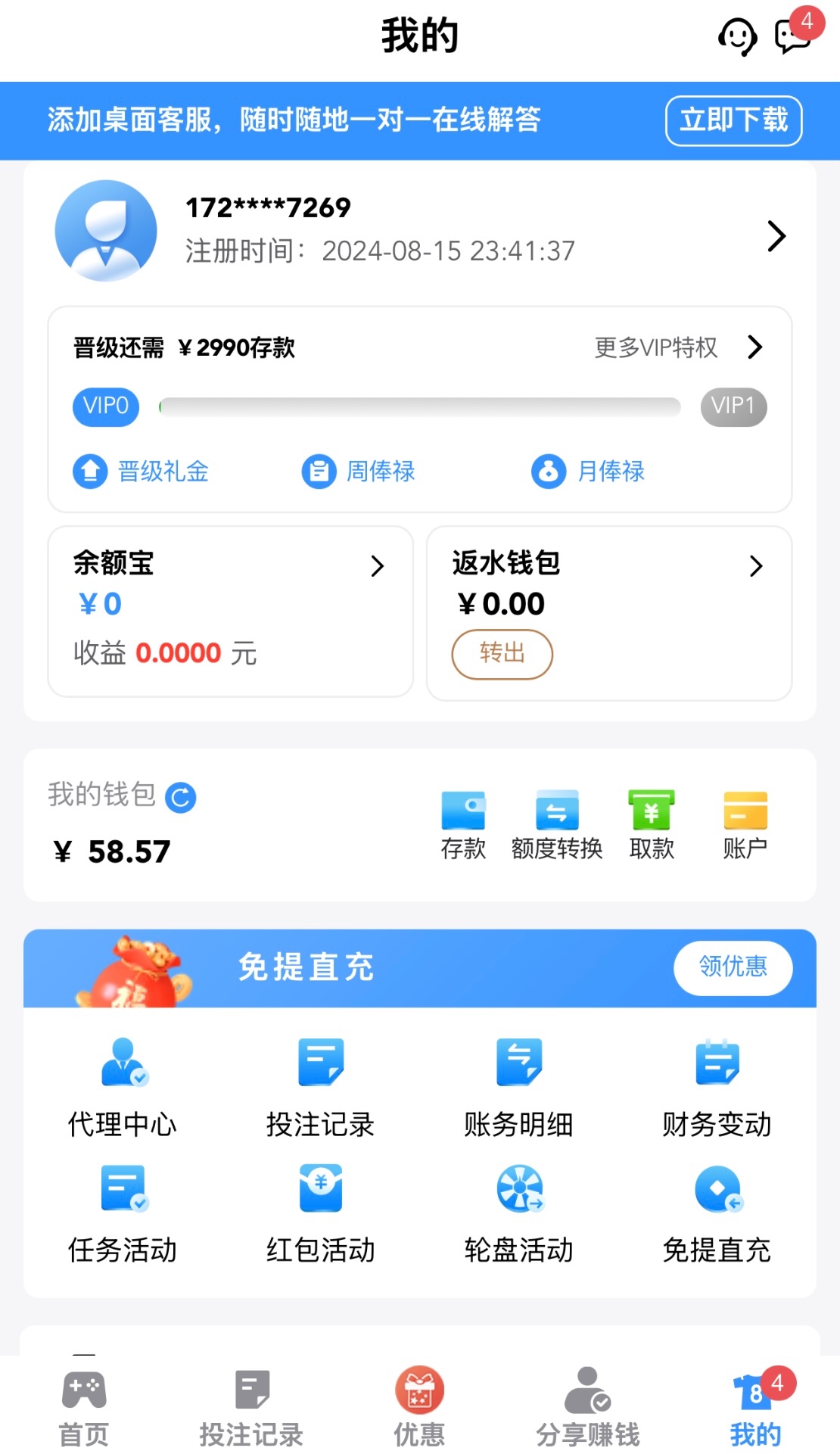Open the customer service headset icon
This screenshot has width=840, height=1454.
pyautogui.click(x=737, y=36)
